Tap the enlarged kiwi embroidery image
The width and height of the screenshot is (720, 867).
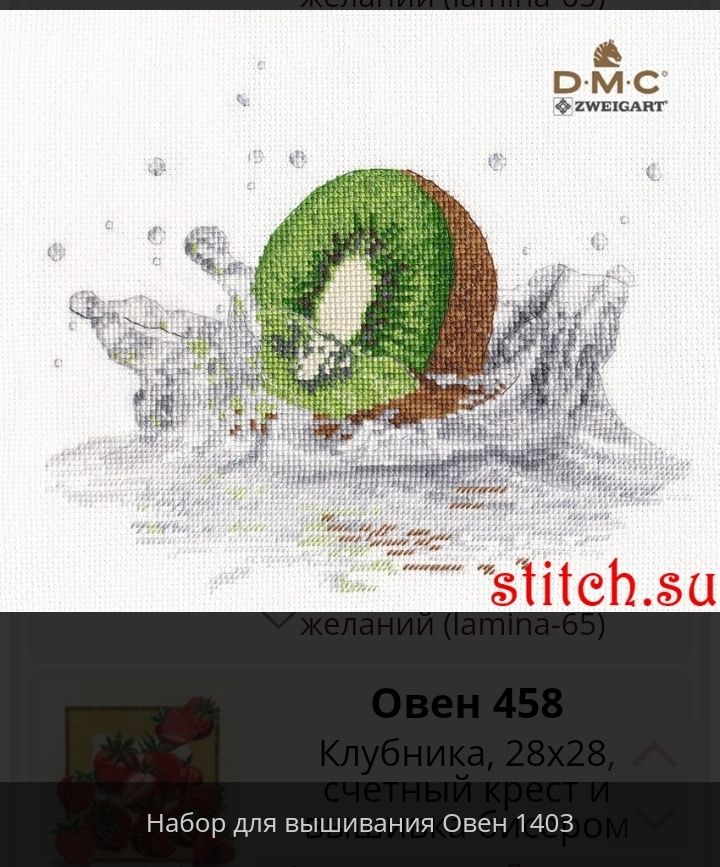click(360, 310)
